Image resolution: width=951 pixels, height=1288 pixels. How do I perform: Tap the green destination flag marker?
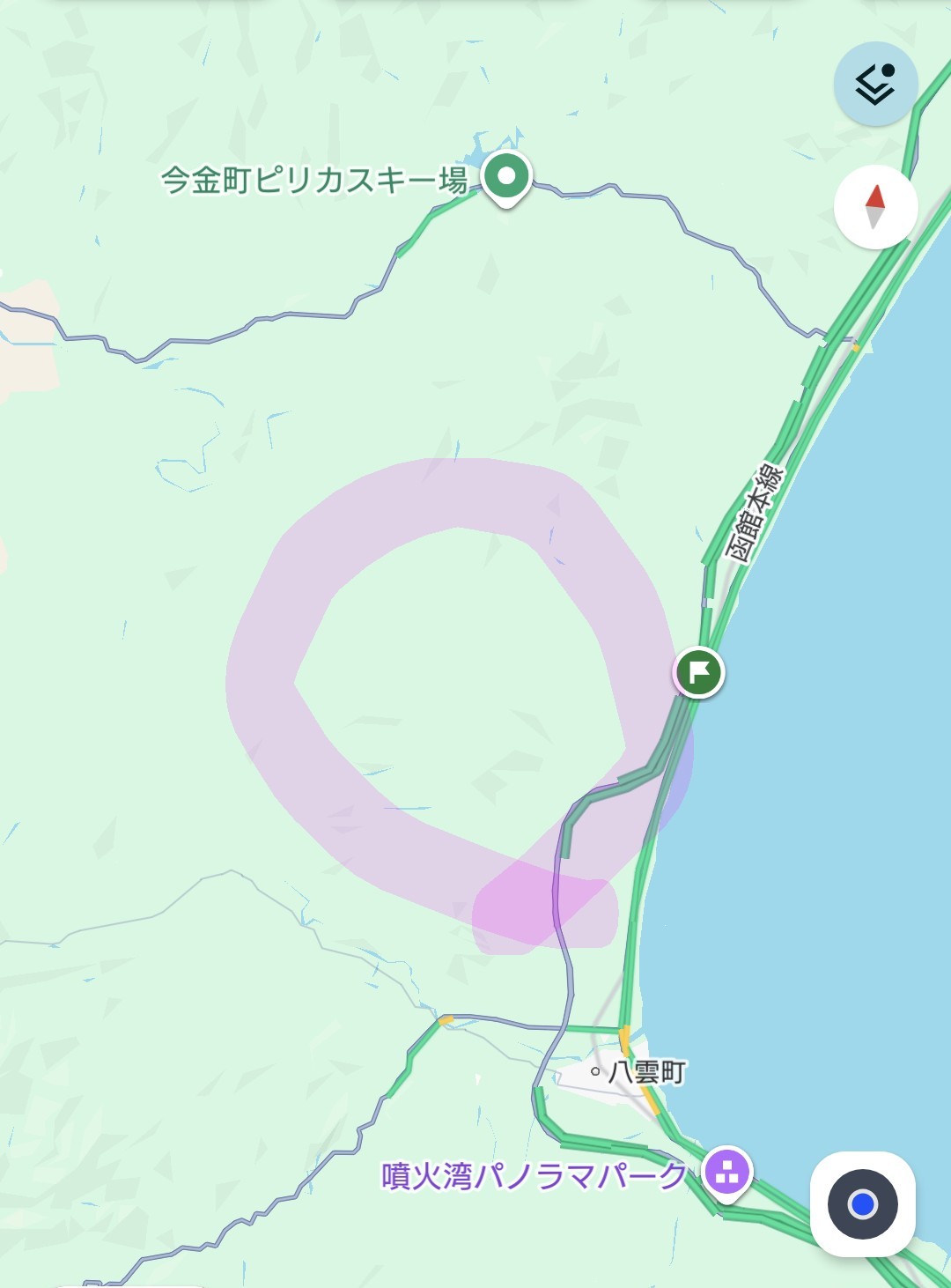[x=699, y=673]
